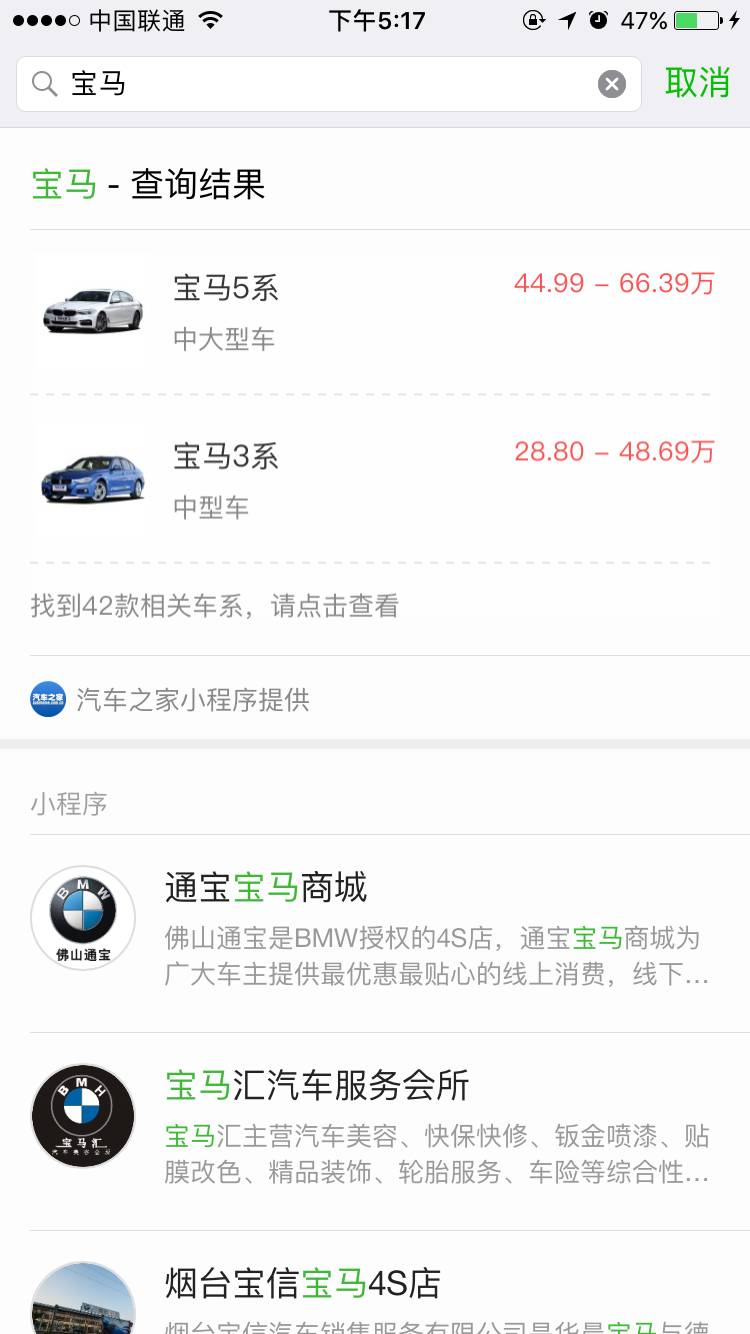
Task: Open the 宝马3系 result
Action: (x=375, y=479)
